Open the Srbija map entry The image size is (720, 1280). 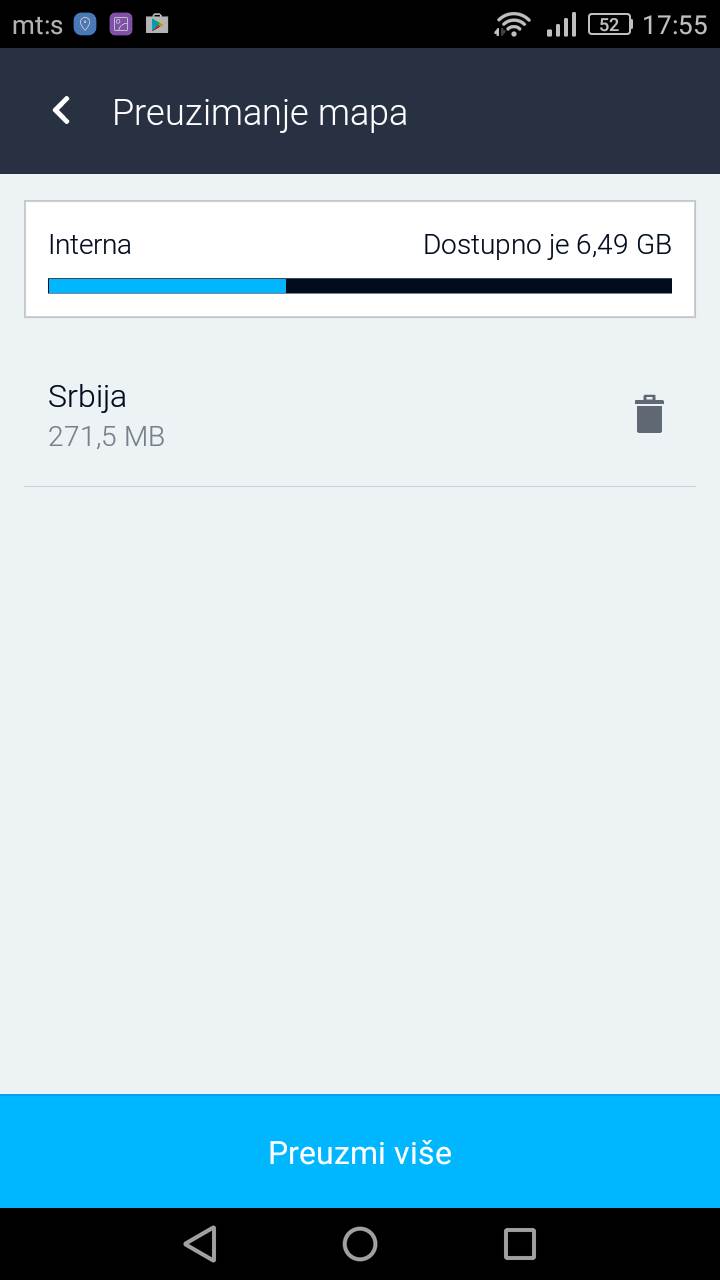pos(300,415)
